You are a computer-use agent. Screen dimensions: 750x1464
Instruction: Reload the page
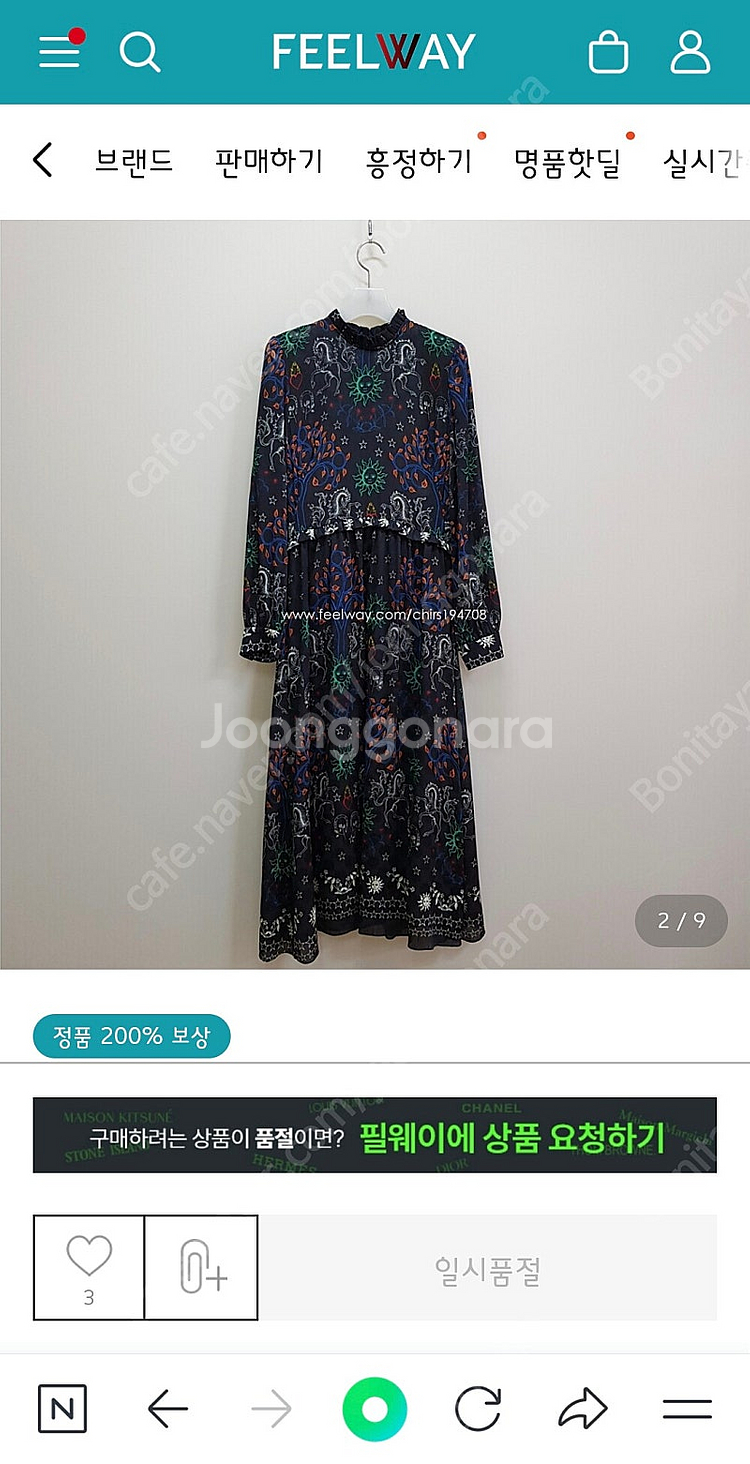click(478, 1409)
